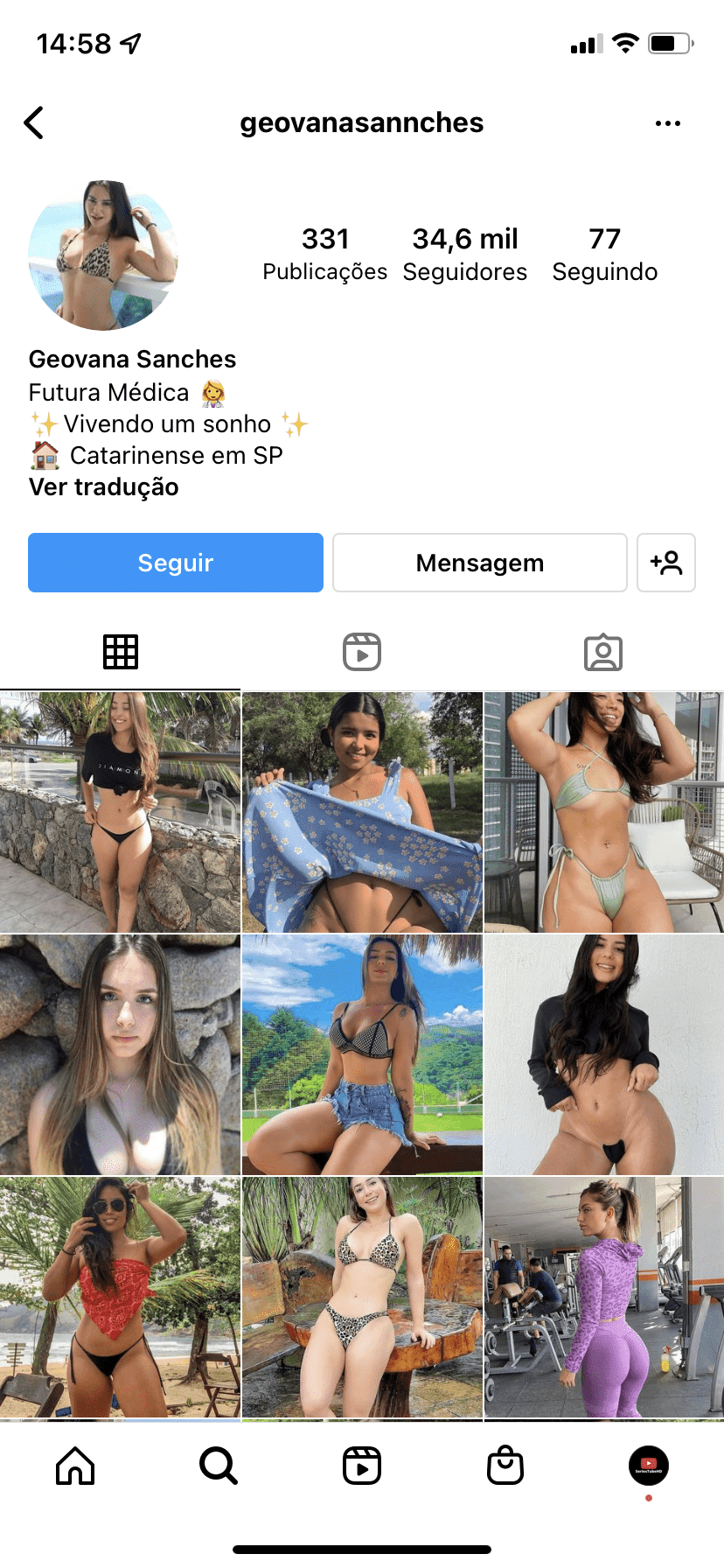
Task: Open the gym post with purple outfit
Action: point(604,1297)
